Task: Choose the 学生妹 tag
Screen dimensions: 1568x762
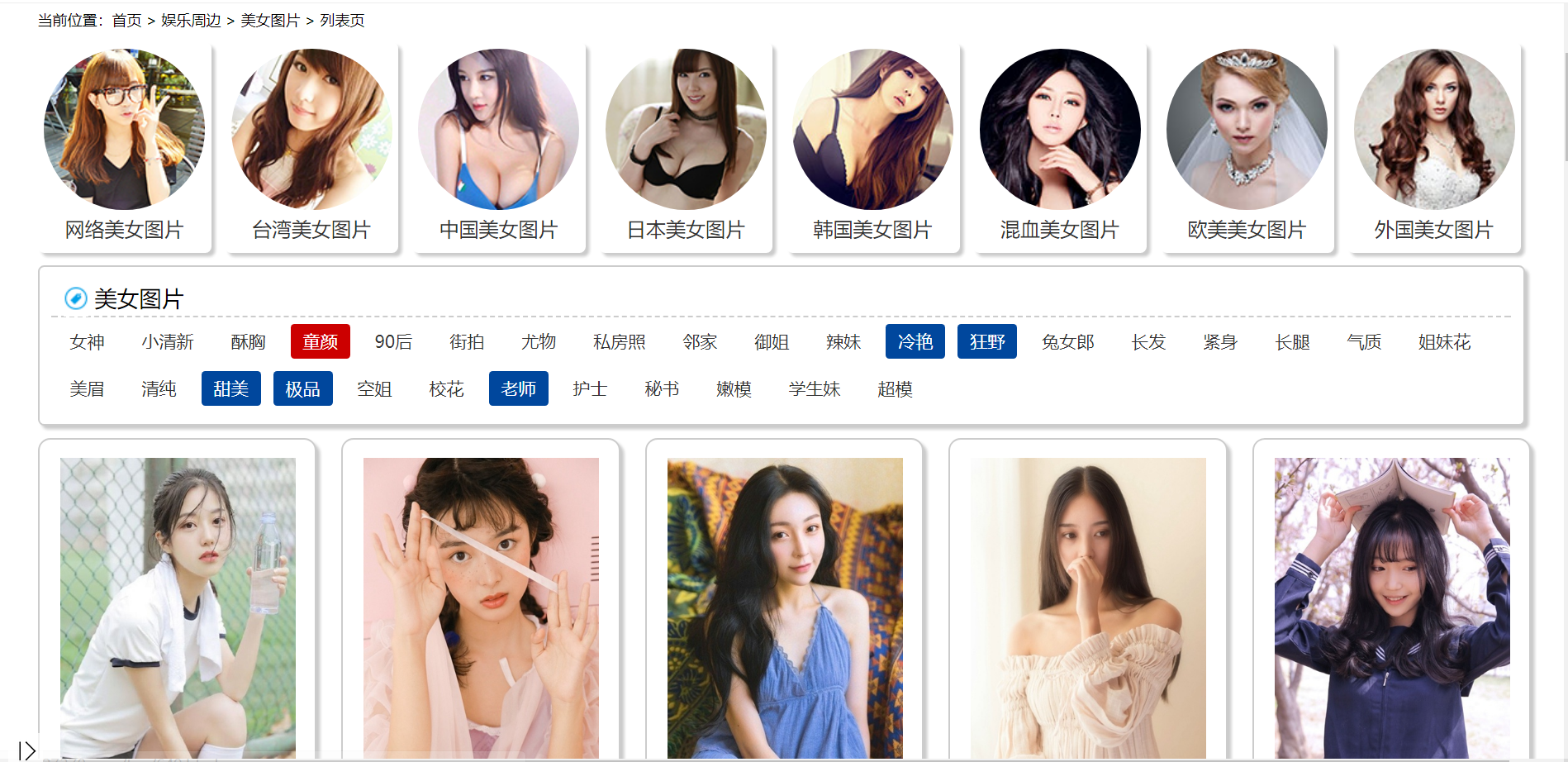Action: [x=815, y=389]
